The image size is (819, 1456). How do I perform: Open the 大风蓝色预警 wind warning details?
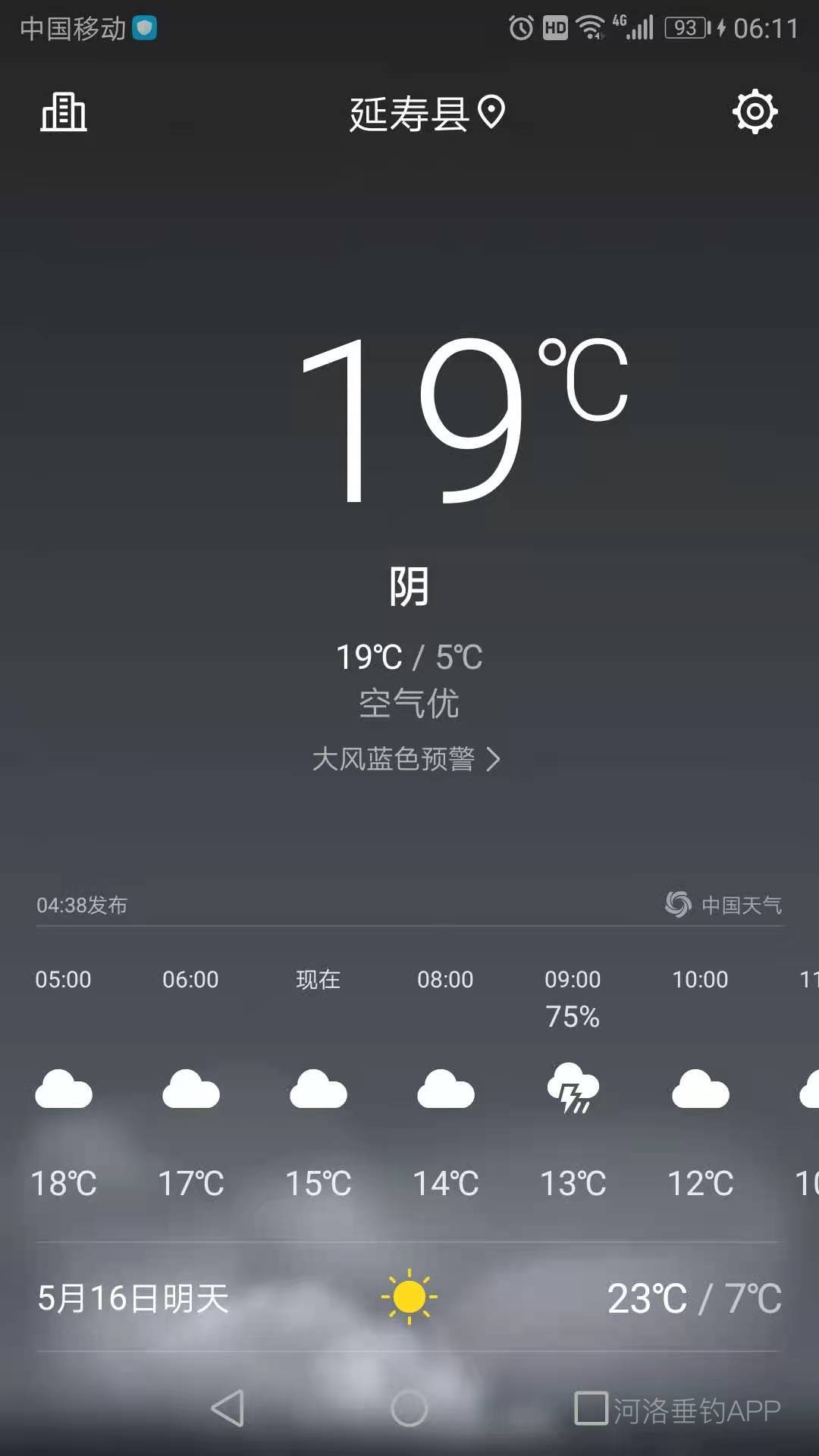click(x=406, y=759)
